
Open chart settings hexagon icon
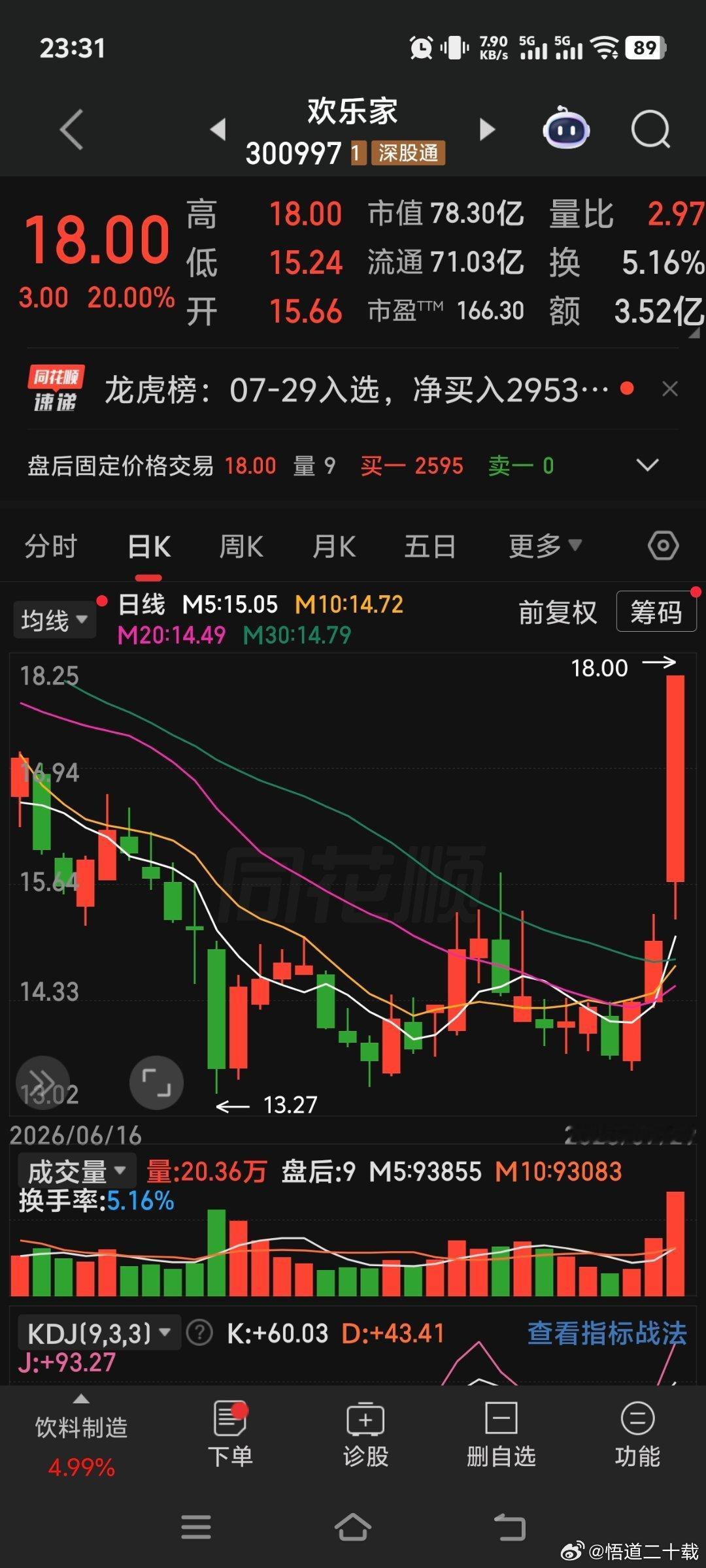point(663,546)
